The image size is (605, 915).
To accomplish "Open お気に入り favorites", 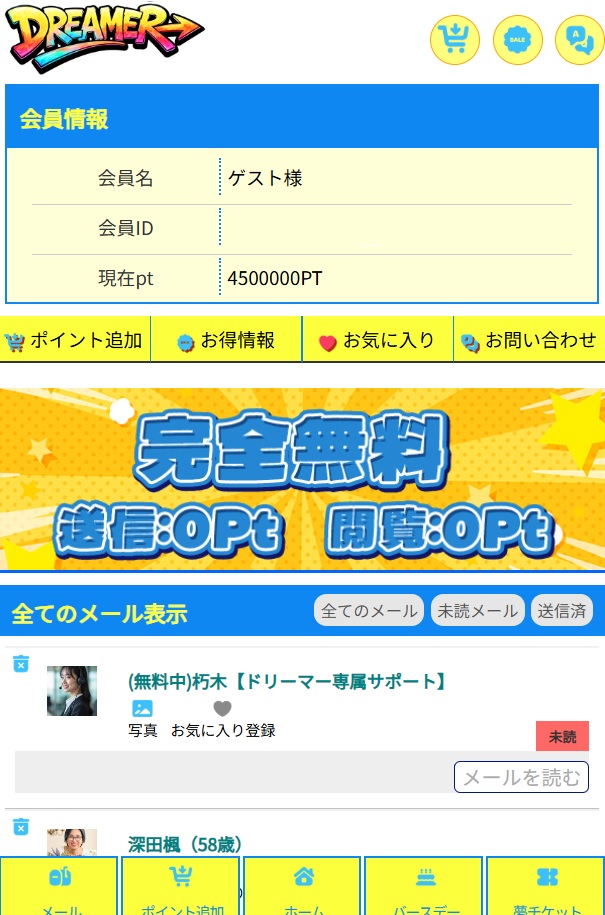I will coord(377,340).
